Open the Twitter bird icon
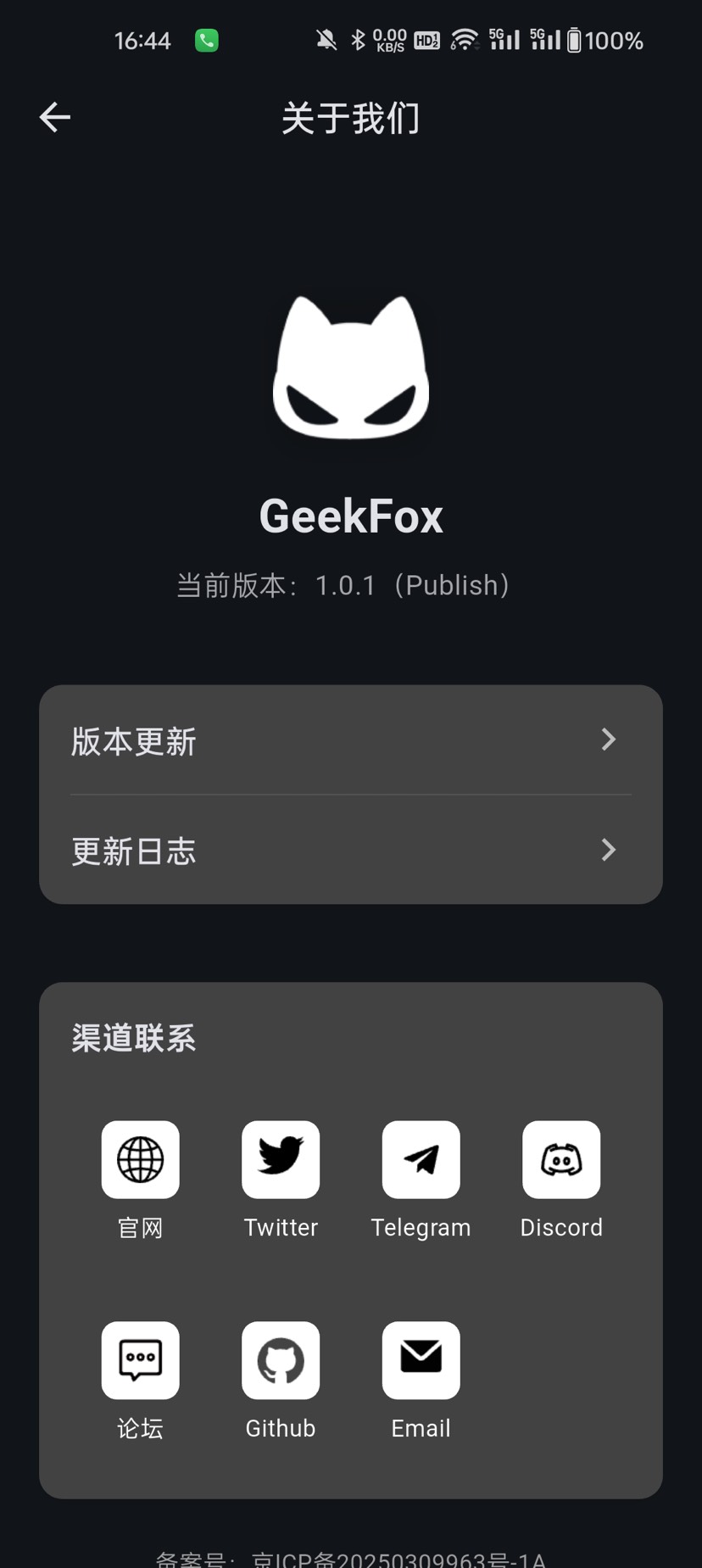Screen dimensions: 702x1568 click(x=281, y=1159)
